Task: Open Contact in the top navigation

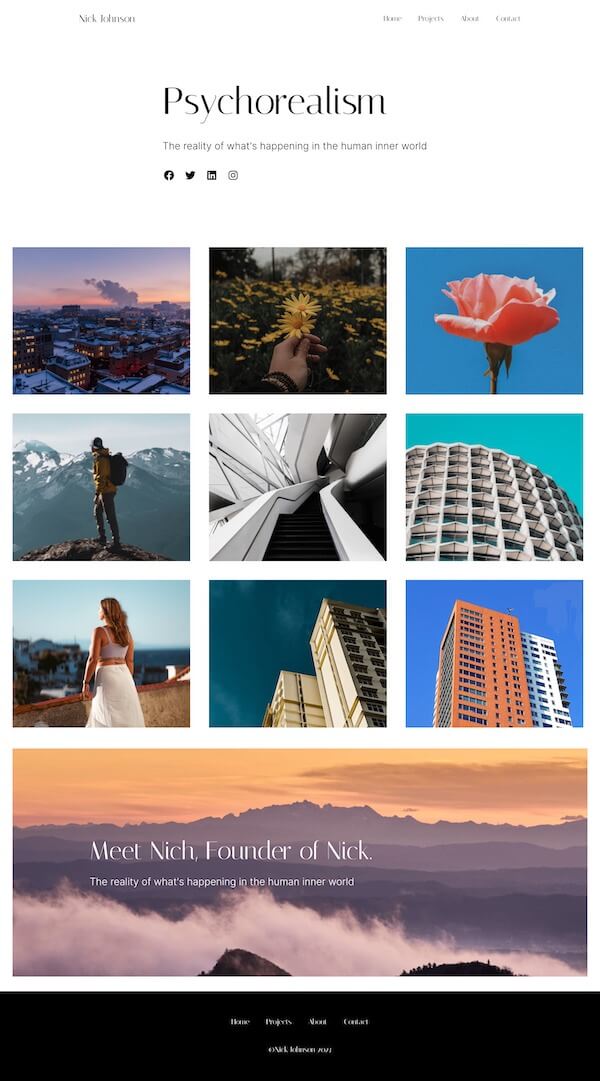Action: pos(508,19)
